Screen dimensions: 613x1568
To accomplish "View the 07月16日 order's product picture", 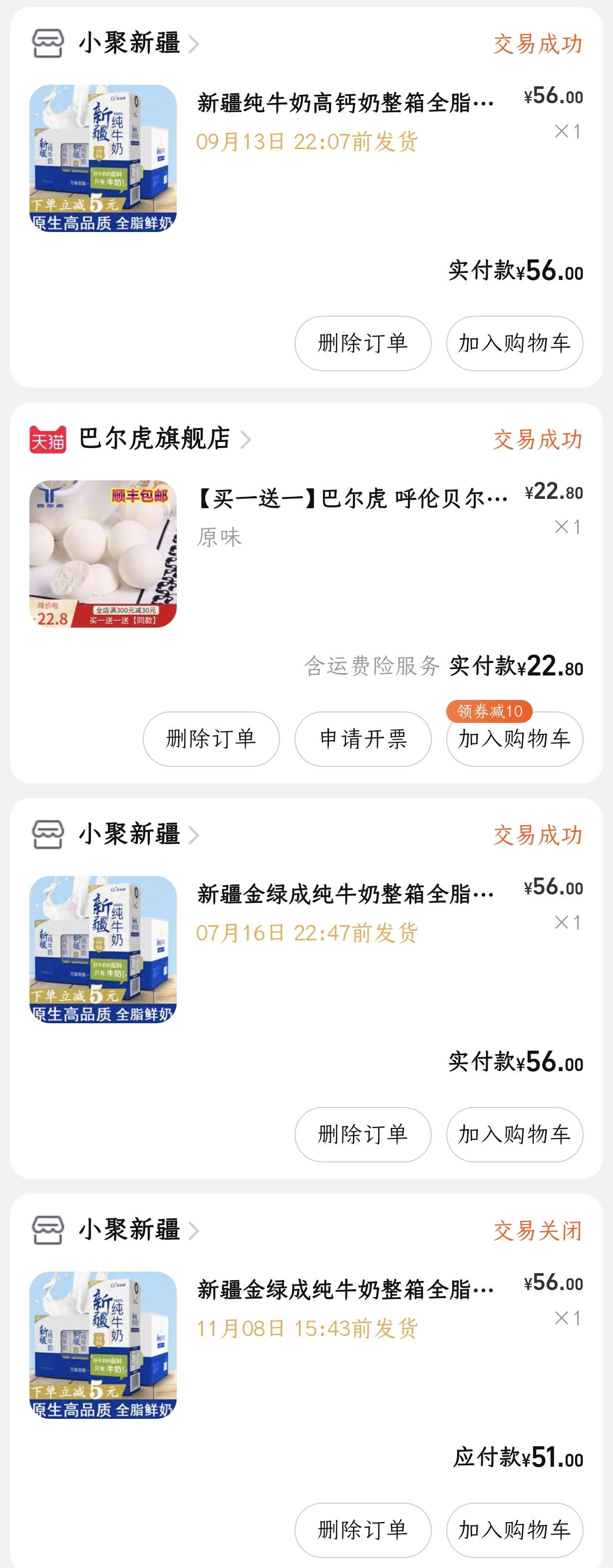I will [x=103, y=949].
